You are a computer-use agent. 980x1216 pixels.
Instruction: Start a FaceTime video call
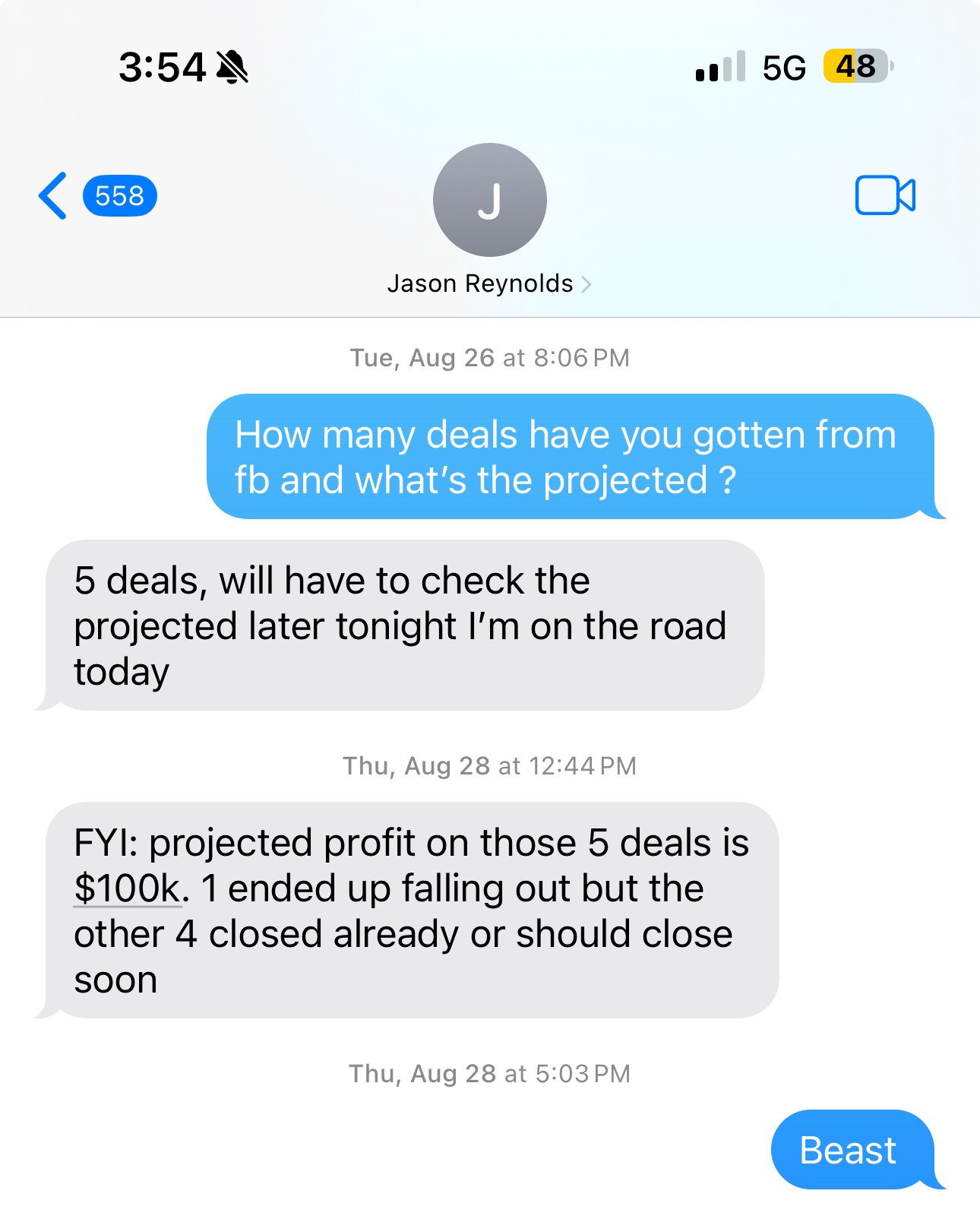click(885, 196)
